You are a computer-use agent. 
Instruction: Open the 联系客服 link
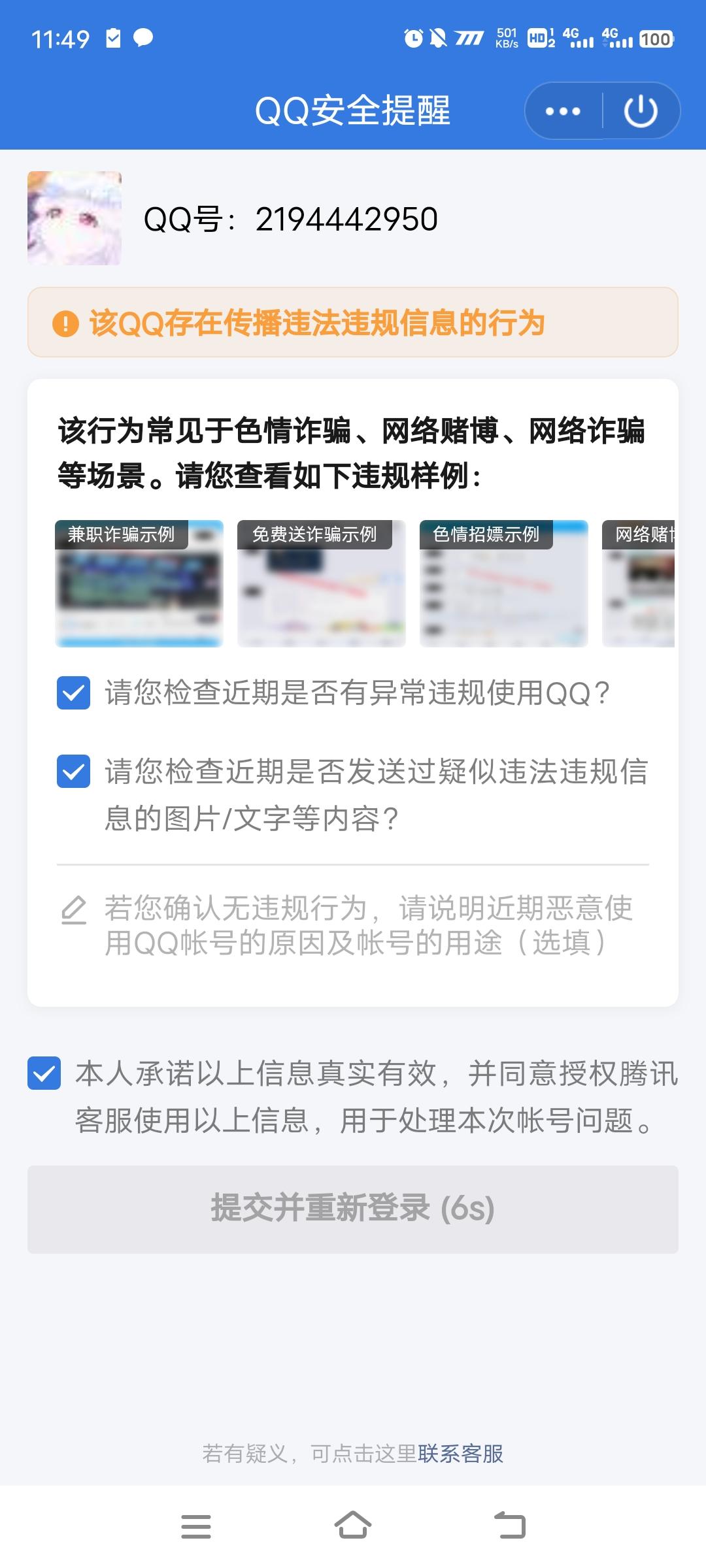461,1454
